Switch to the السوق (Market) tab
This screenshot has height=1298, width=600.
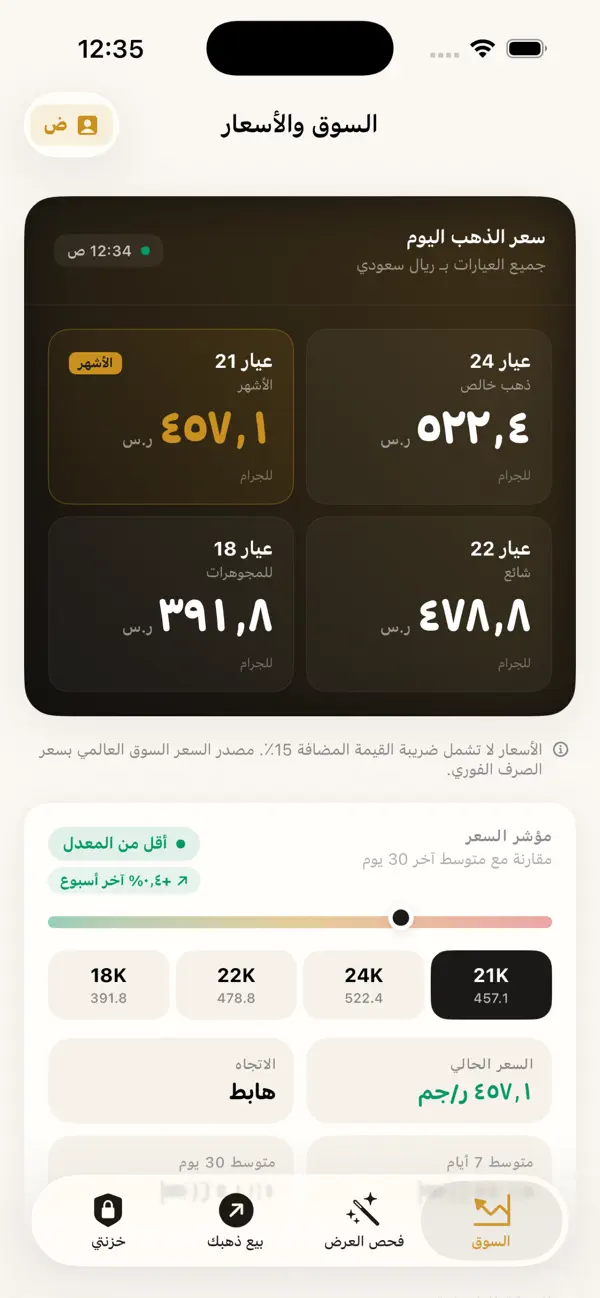click(491, 1219)
